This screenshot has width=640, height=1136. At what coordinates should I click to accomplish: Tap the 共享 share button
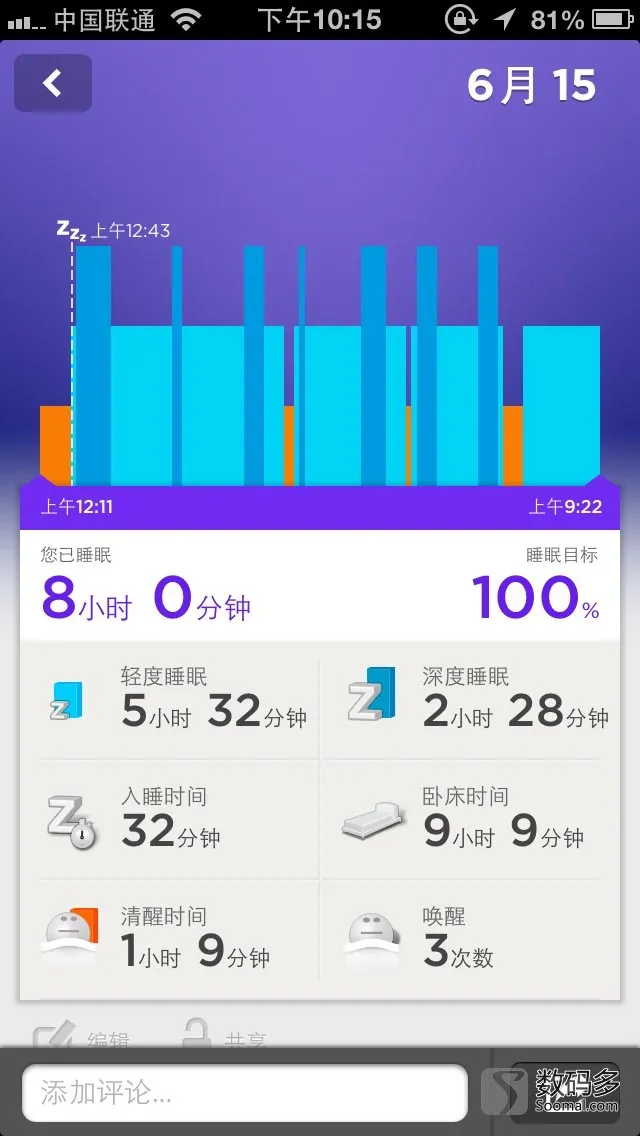coord(223,1035)
